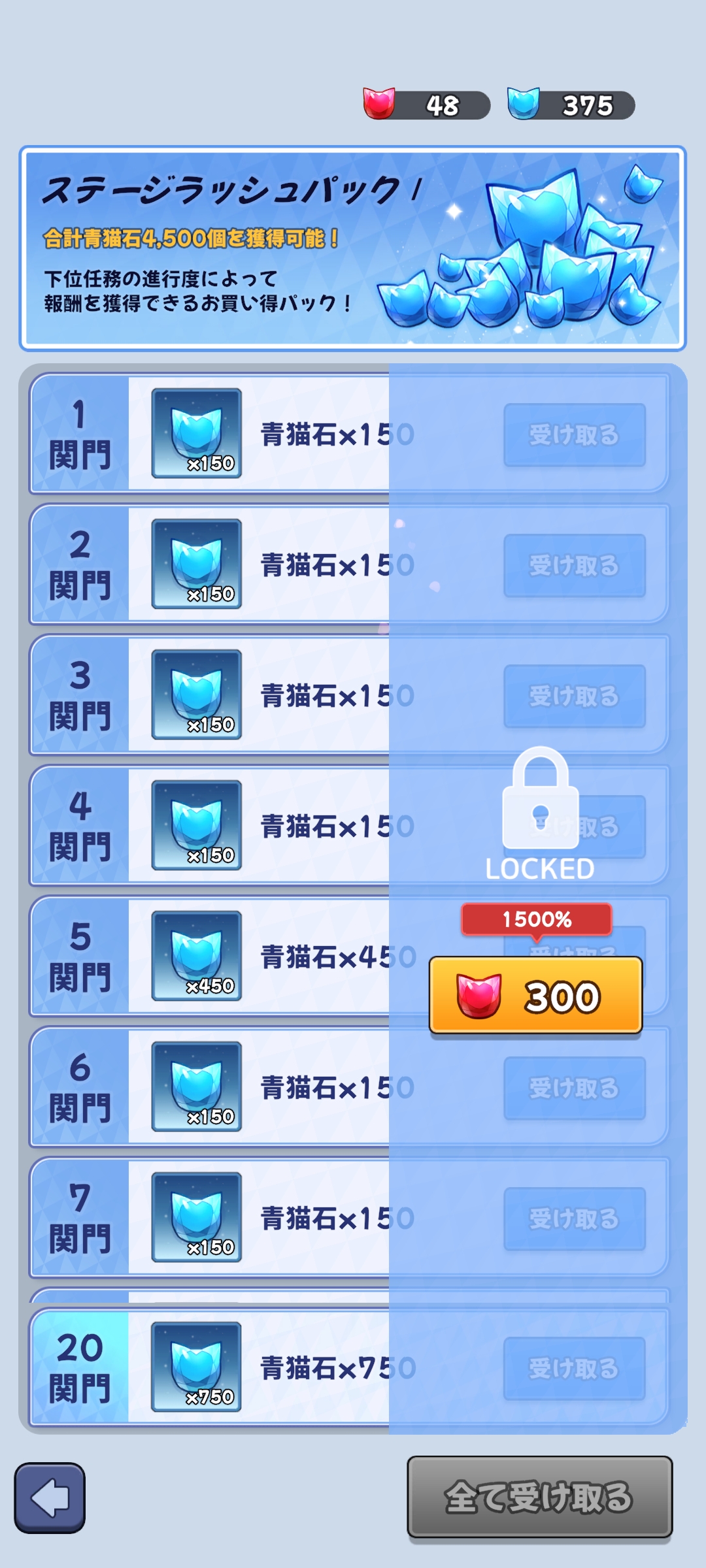Open the blue cat stone balance 375
The image size is (706, 1568).
tap(571, 105)
